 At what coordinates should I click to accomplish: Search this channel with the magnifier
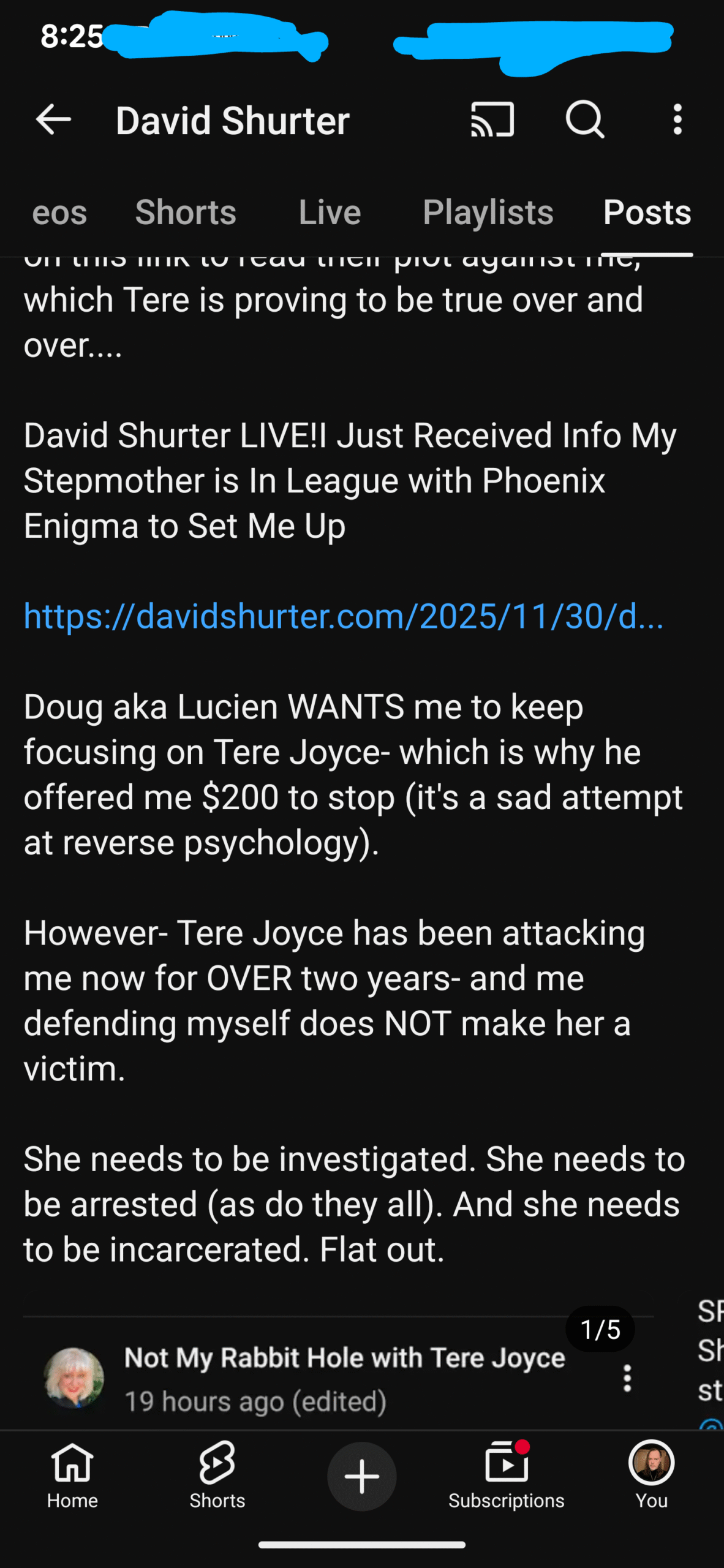(x=585, y=119)
